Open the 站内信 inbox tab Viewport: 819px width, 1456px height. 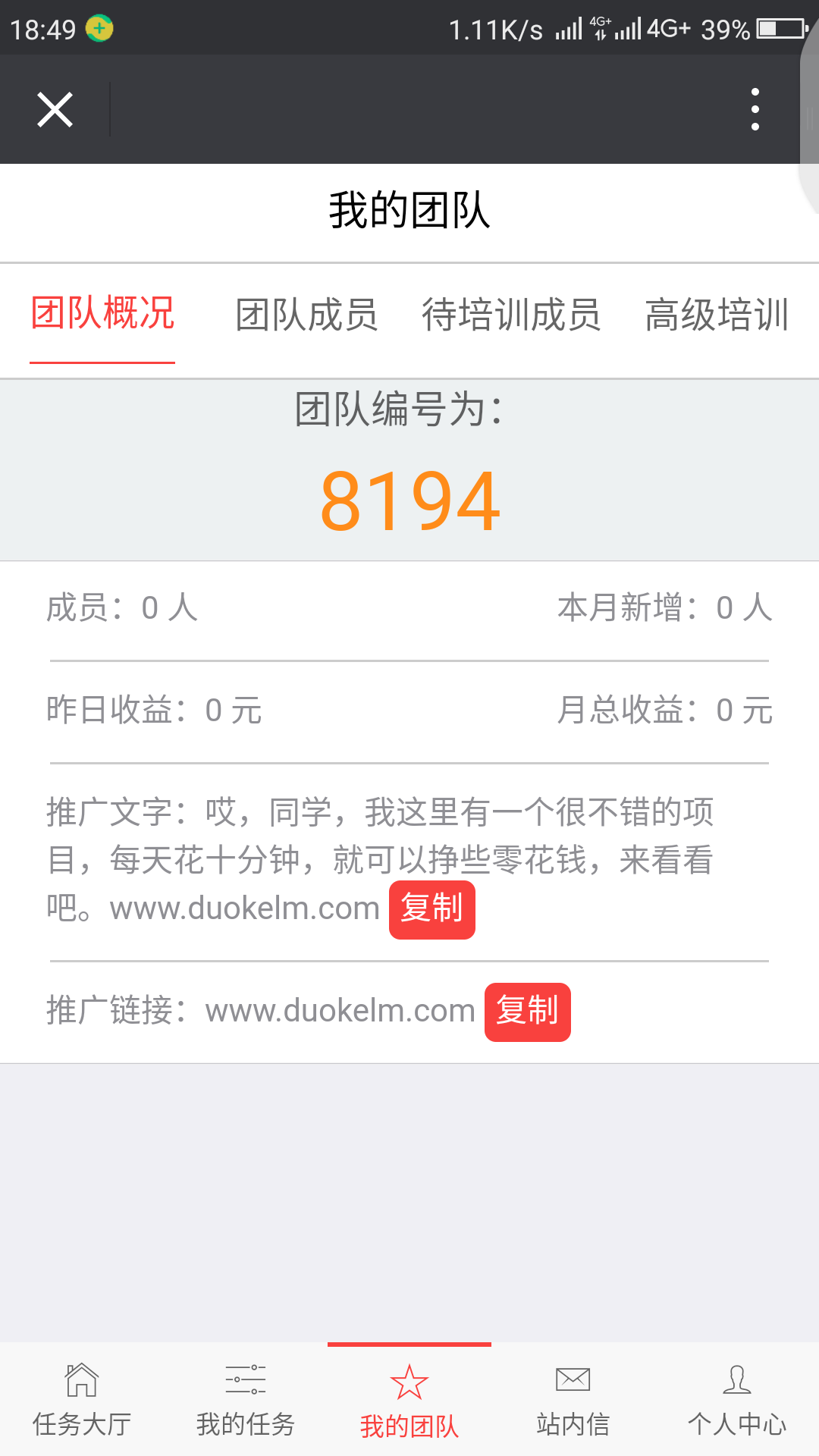coord(573,1400)
